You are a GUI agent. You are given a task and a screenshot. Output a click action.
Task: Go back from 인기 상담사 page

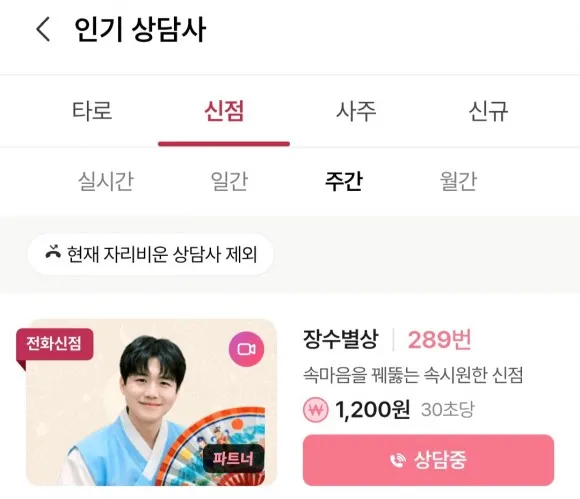[43, 30]
